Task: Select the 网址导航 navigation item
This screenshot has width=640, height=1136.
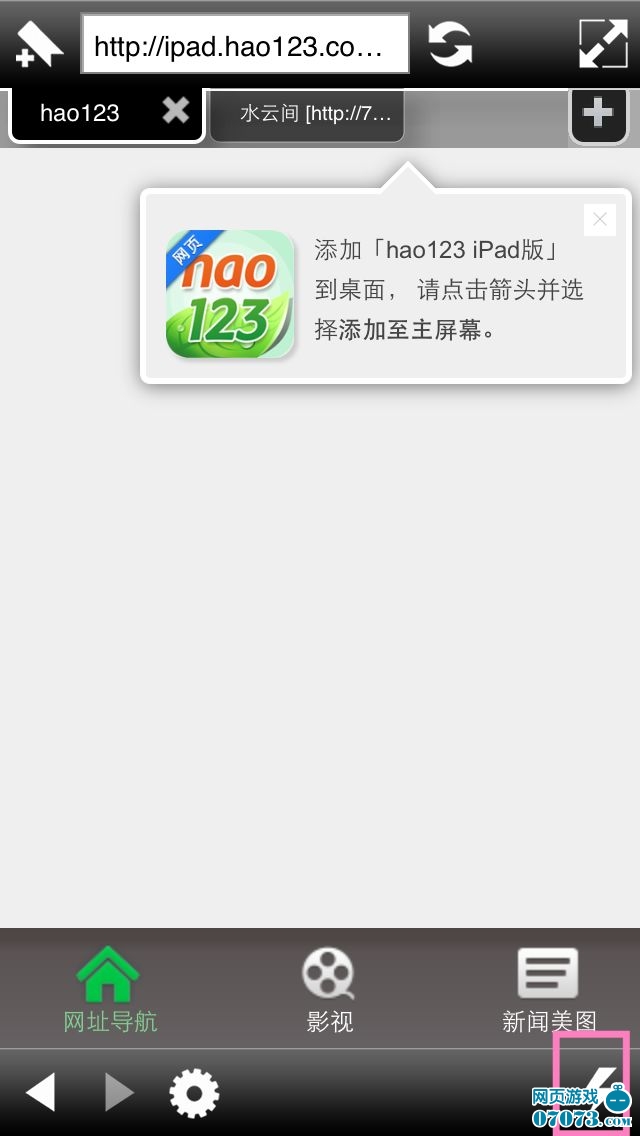Action: pyautogui.click(x=109, y=990)
